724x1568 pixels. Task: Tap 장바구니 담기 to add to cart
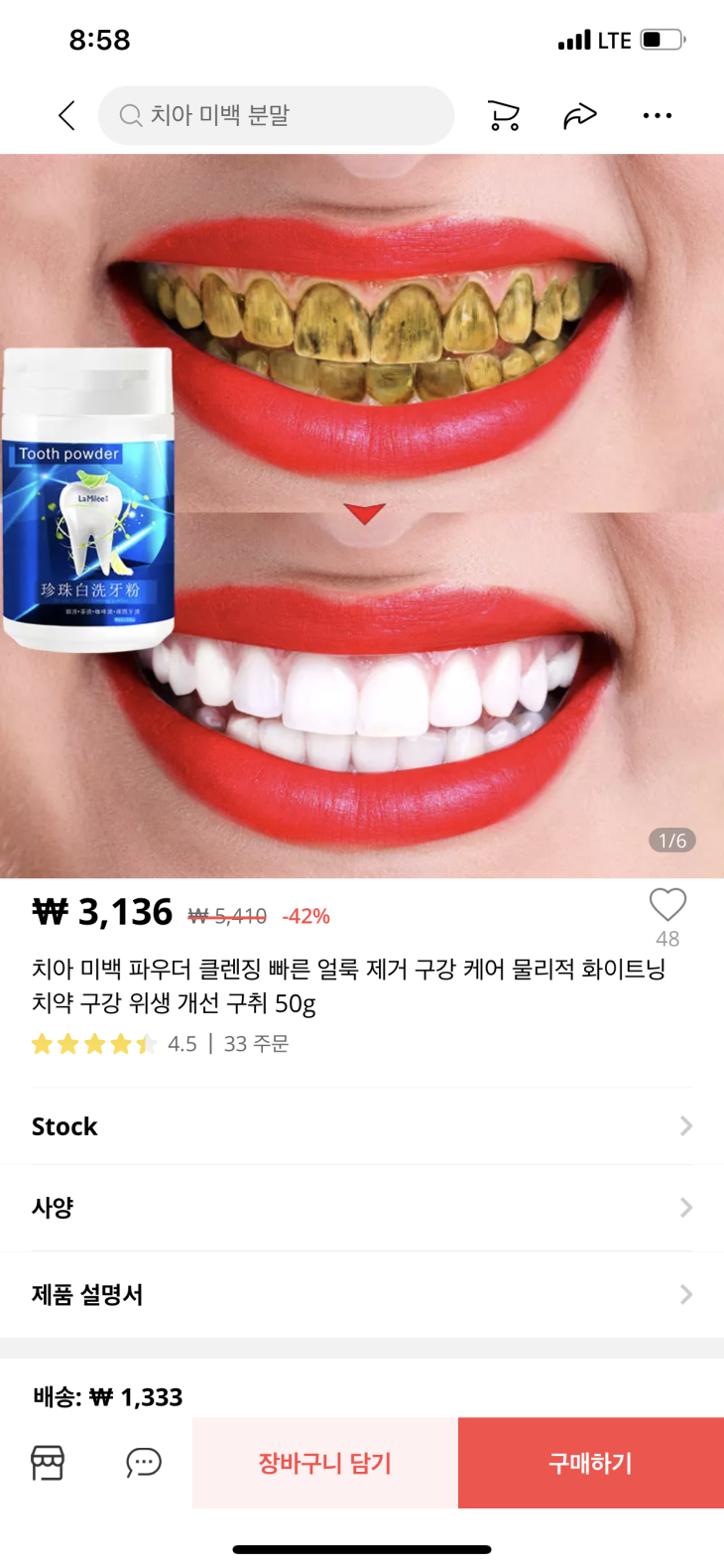[x=322, y=1463]
